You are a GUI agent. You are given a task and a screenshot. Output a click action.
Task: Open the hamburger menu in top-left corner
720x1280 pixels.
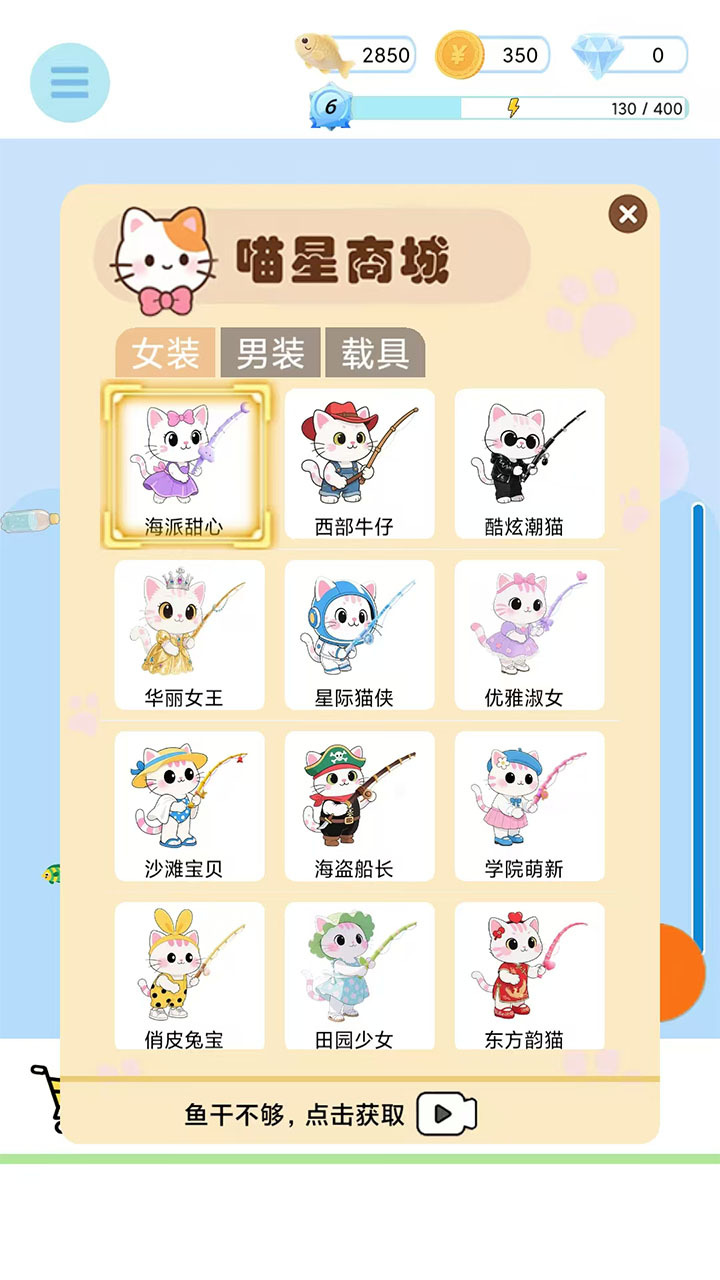click(70, 82)
